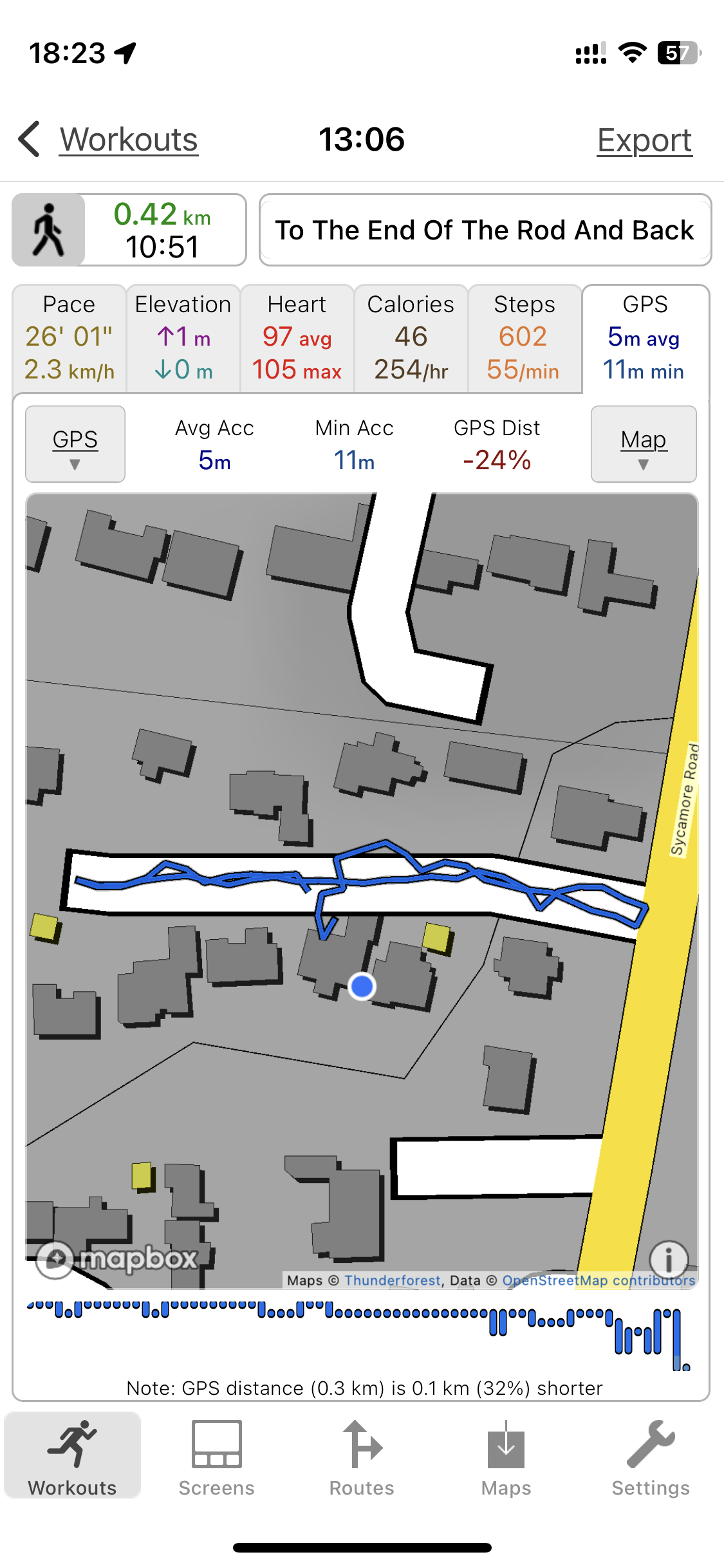This screenshot has width=724, height=1568.
Task: Show the Calories stats tab
Action: click(x=411, y=337)
